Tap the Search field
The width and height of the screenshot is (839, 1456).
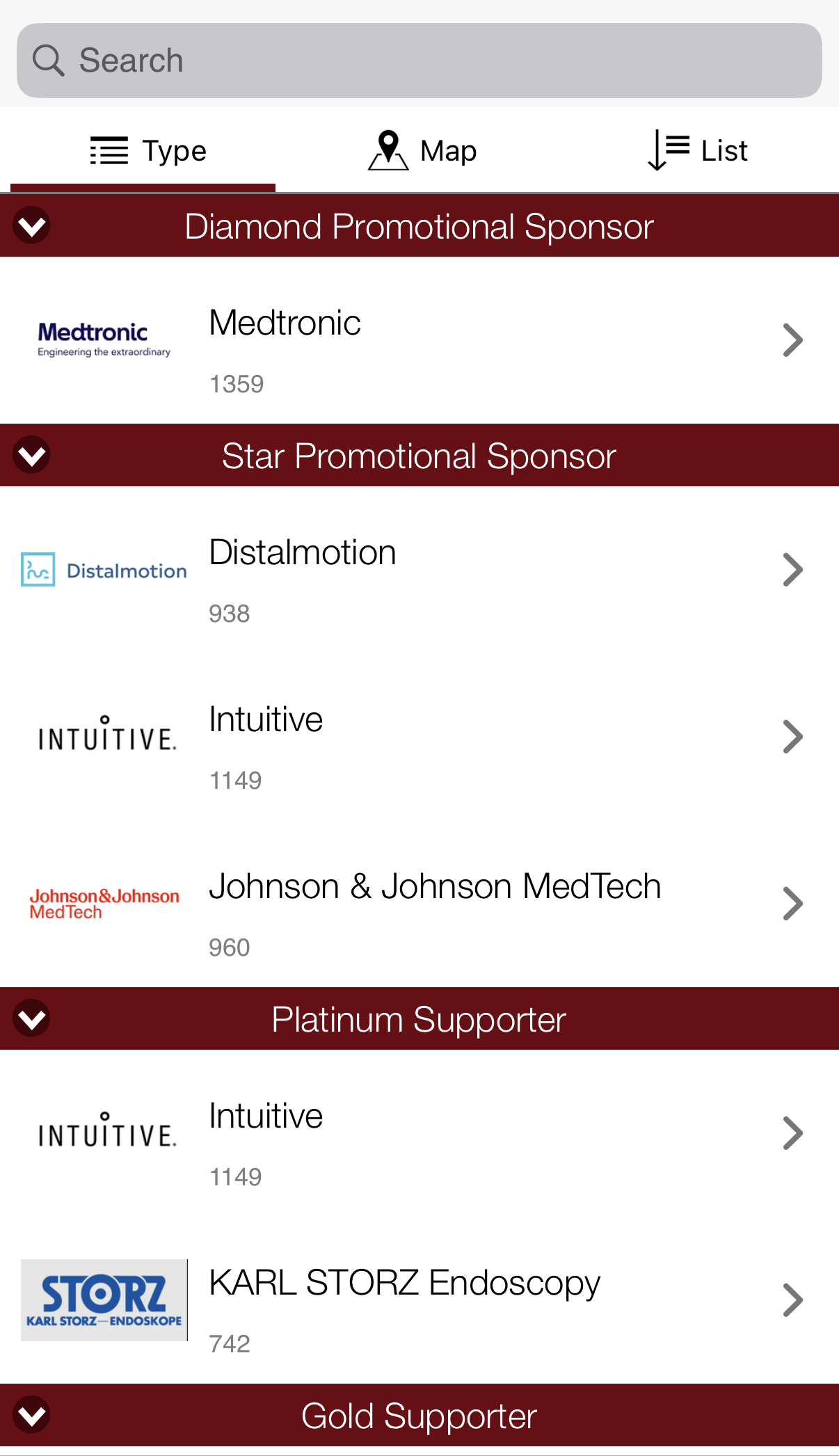pos(419,61)
